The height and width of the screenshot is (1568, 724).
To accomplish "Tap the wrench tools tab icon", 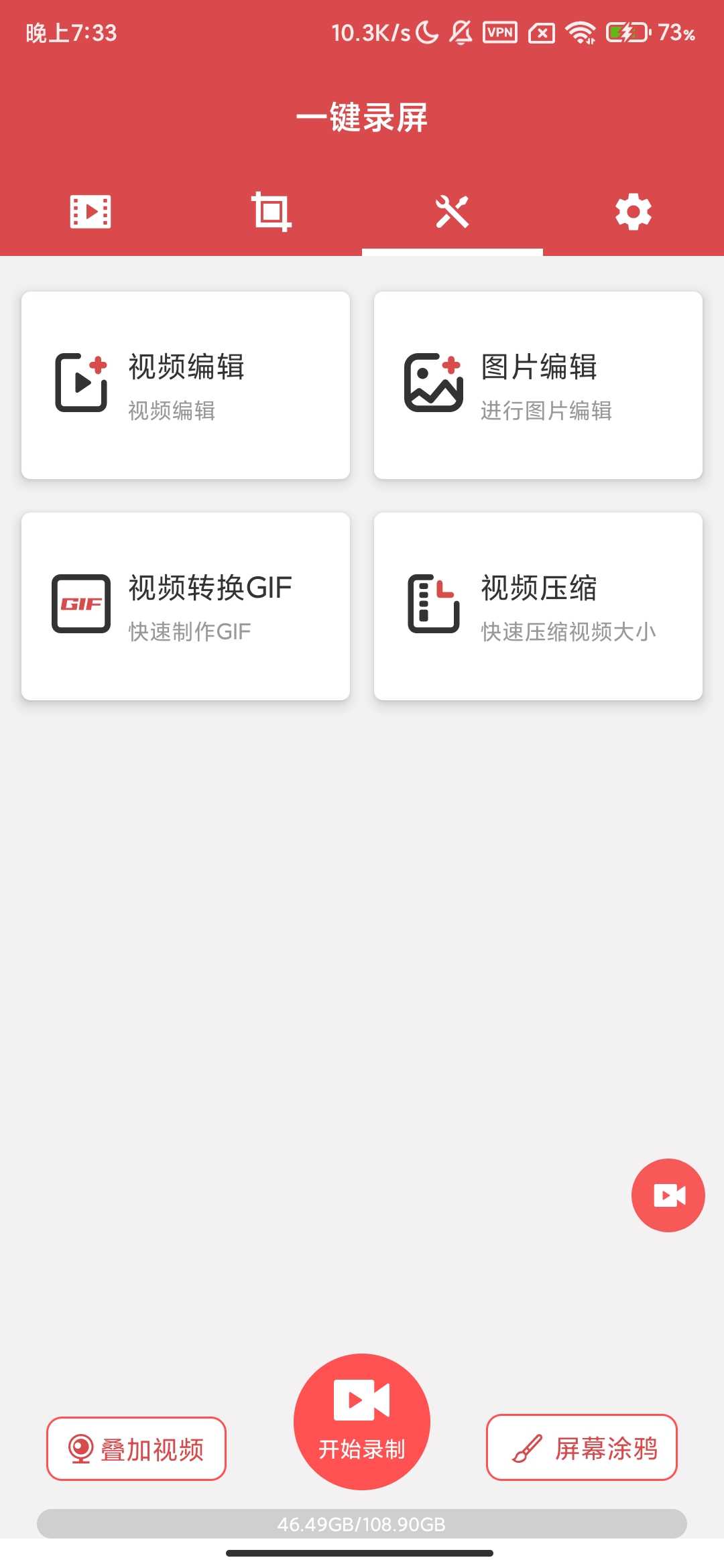I will point(452,211).
